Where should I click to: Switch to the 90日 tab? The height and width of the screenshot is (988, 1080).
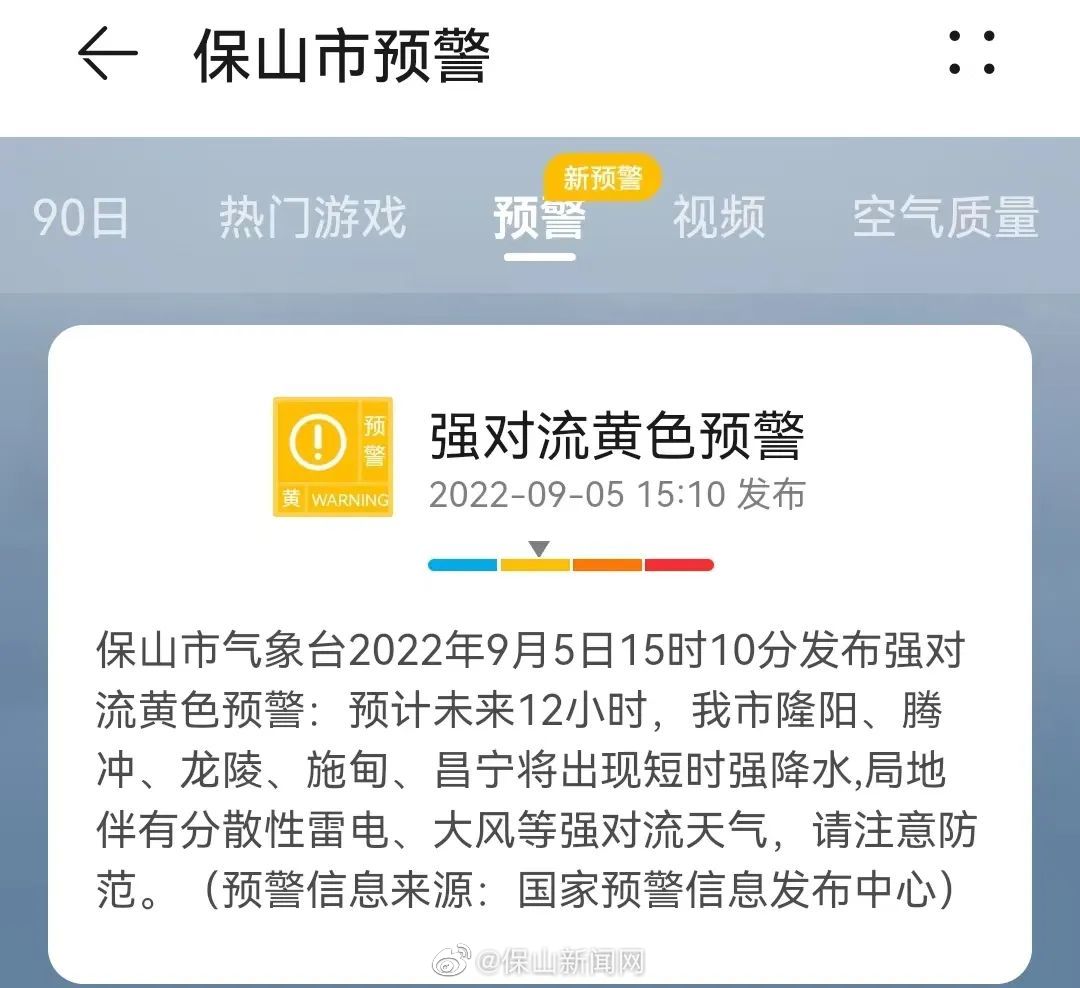(x=81, y=218)
